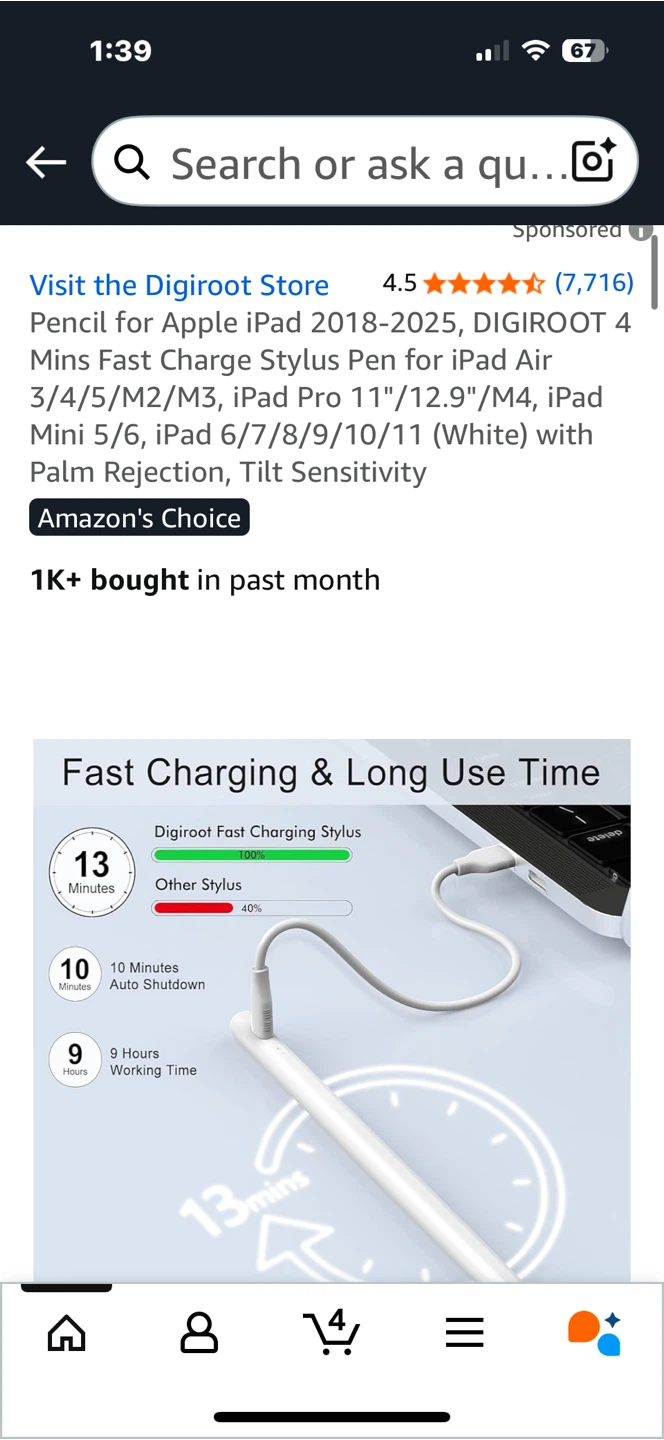Open the 7,716 customer ratings
The height and width of the screenshot is (1440, 664).
click(x=594, y=283)
